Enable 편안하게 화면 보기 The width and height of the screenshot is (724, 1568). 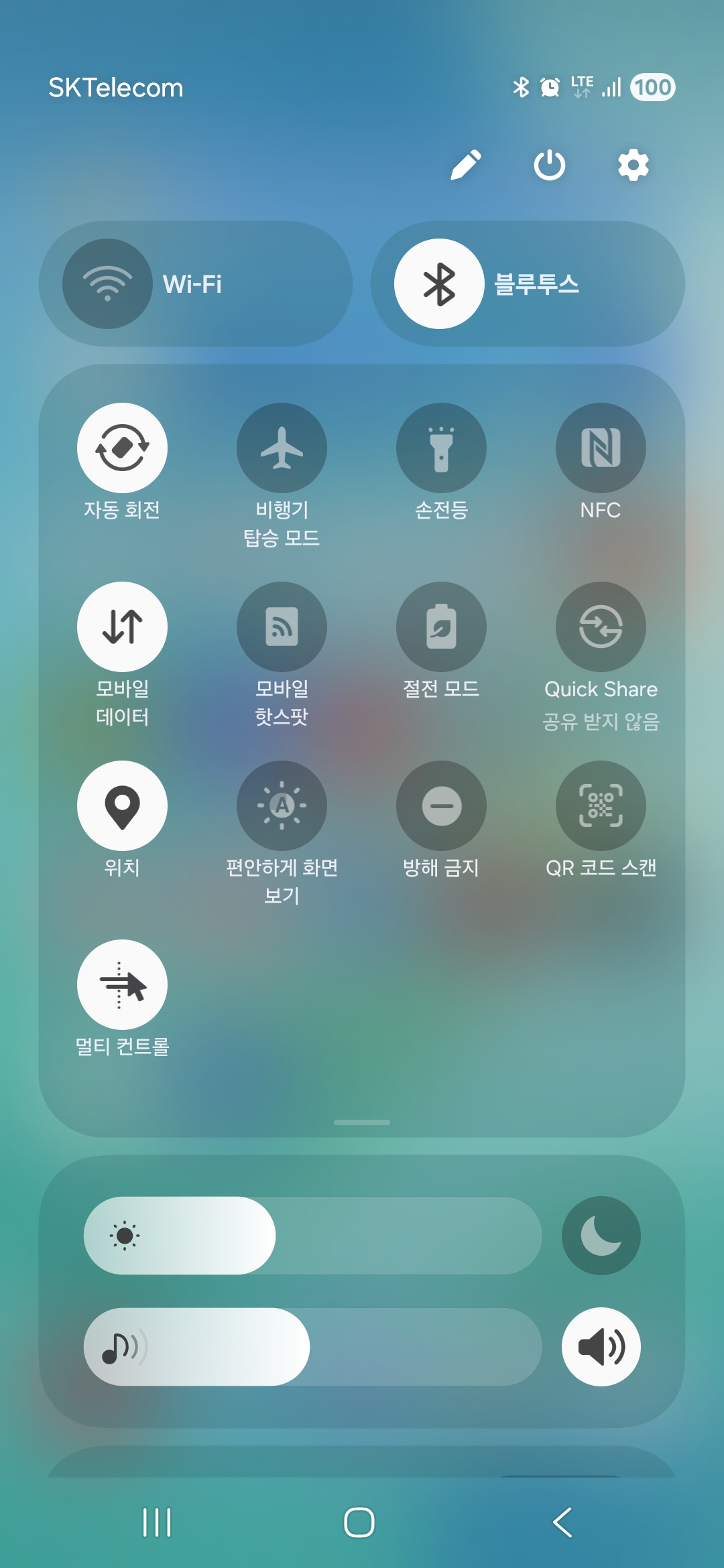(282, 805)
